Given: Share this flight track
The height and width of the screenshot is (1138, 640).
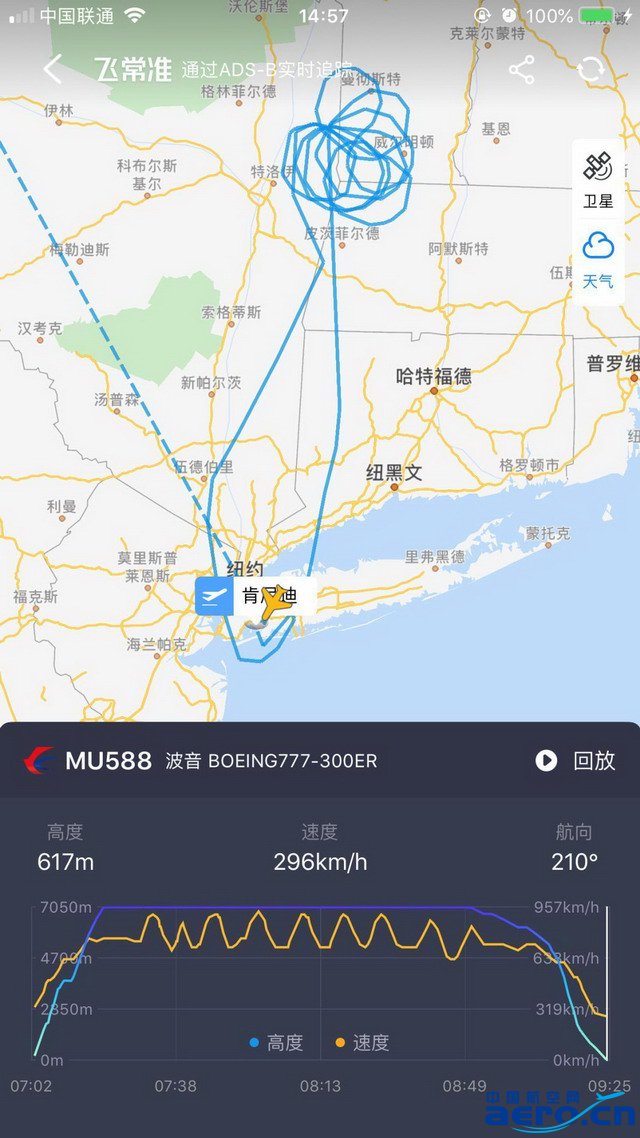Looking at the screenshot, I should pos(521,69).
